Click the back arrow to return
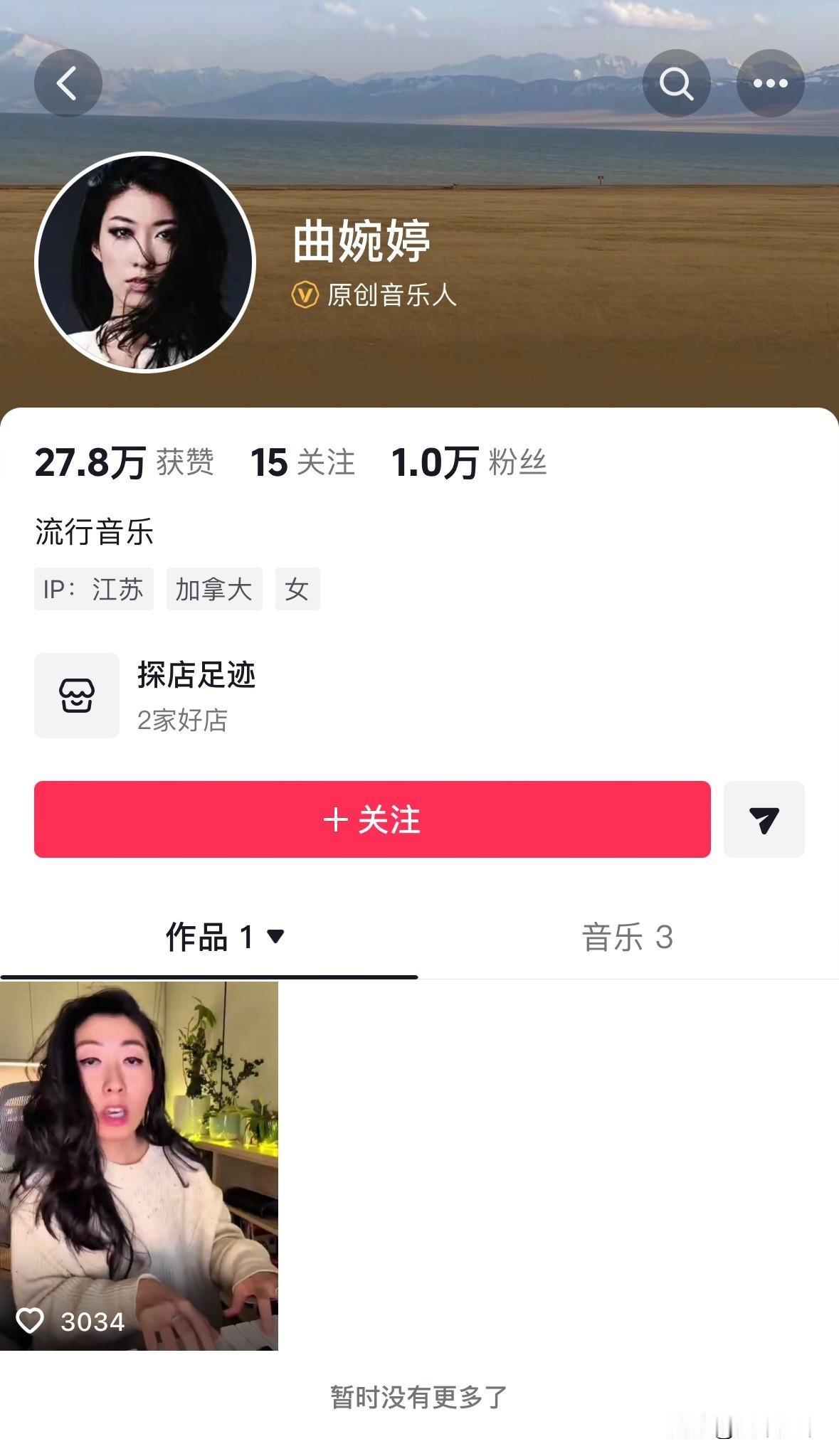This screenshot has width=839, height=1456. click(x=68, y=83)
